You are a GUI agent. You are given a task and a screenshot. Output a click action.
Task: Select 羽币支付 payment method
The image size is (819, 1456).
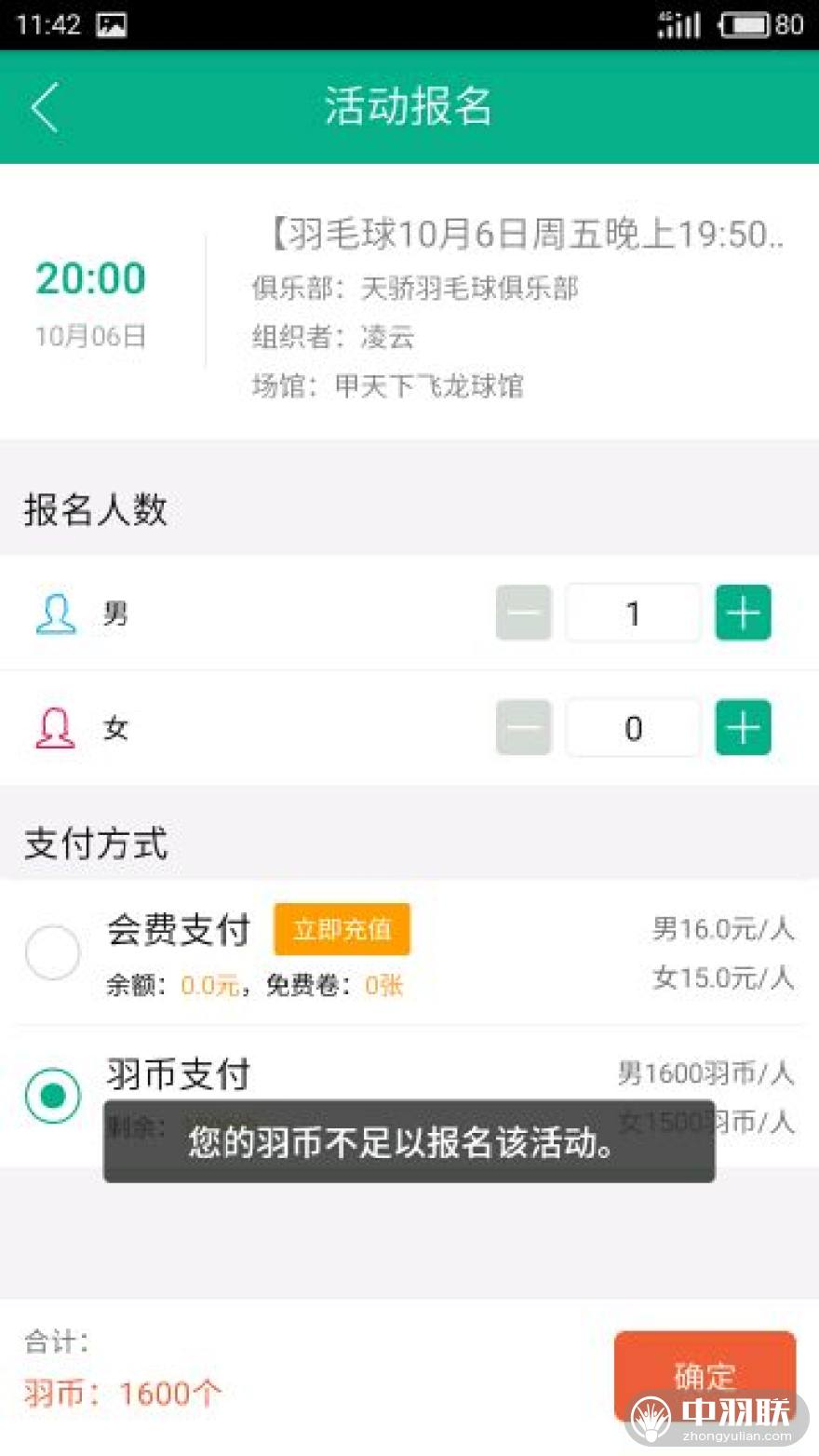tap(53, 1095)
